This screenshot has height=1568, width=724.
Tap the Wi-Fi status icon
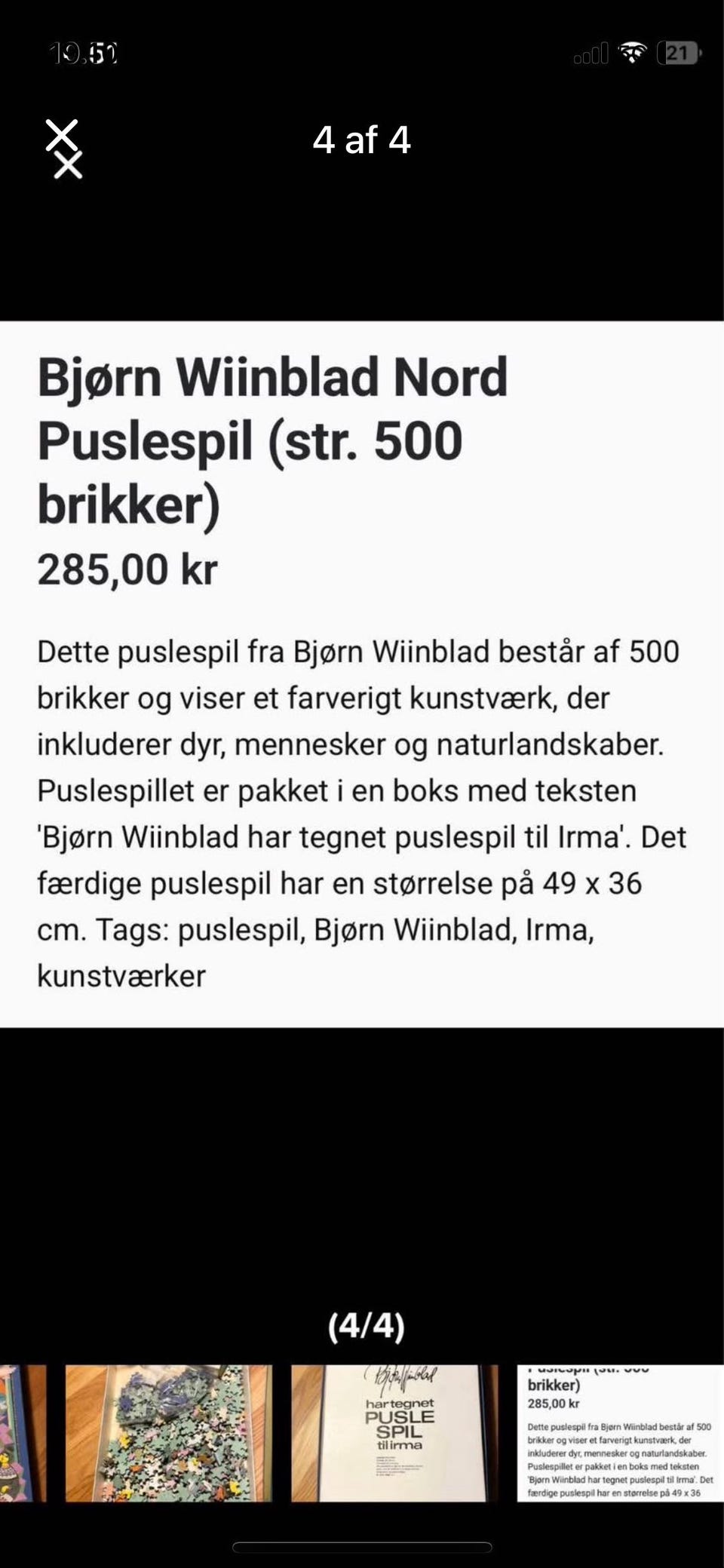[632, 51]
